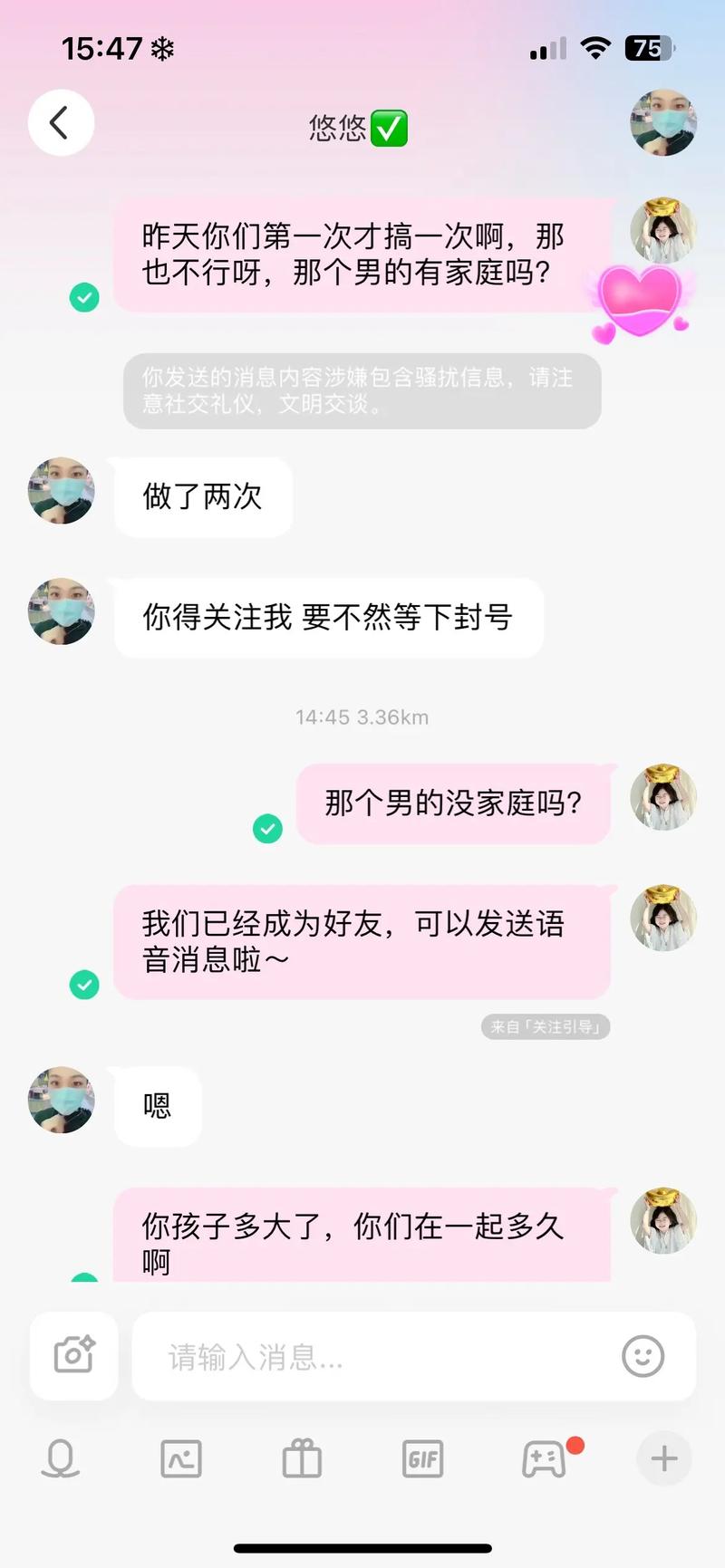Open the GIF picker
The height and width of the screenshot is (1568, 725).
click(x=422, y=1458)
